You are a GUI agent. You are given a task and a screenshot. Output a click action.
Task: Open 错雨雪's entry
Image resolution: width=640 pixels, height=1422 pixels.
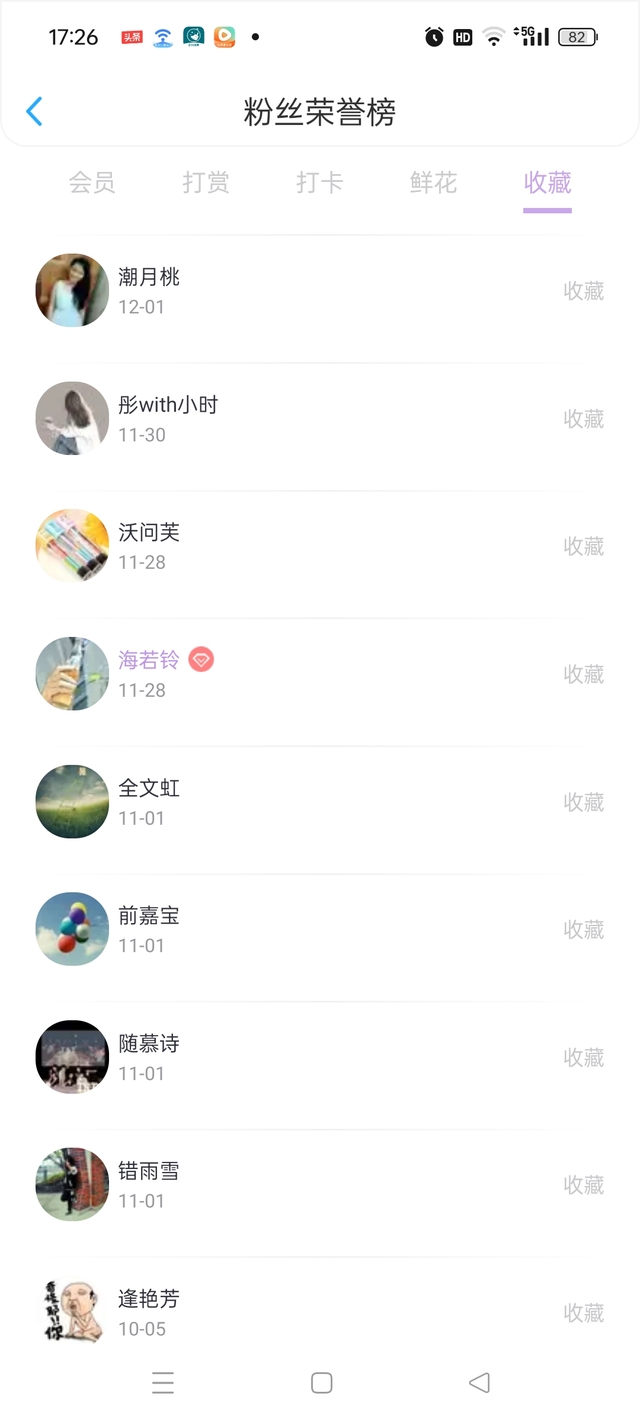coord(320,1185)
